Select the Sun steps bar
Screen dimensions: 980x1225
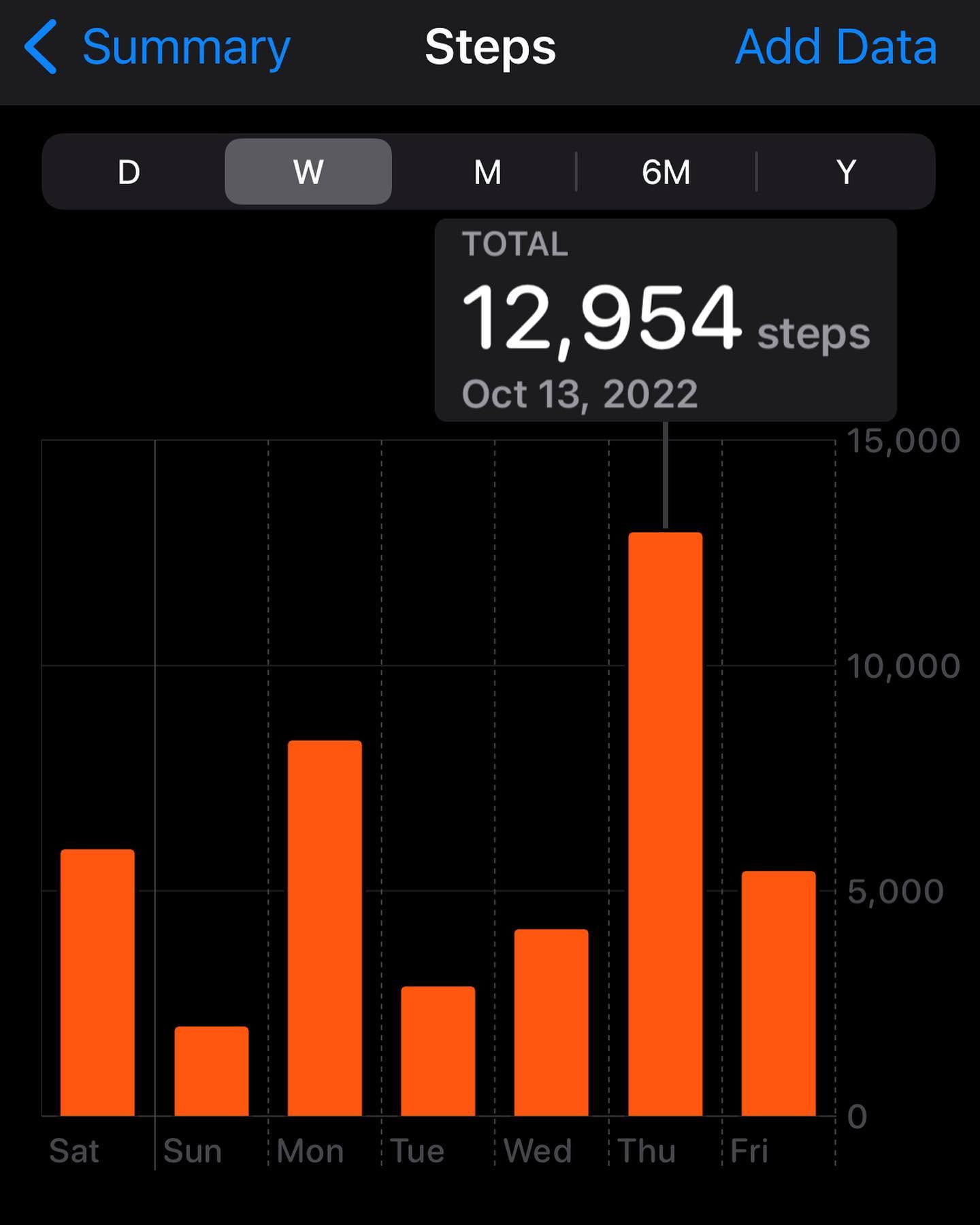pyautogui.click(x=211, y=1071)
